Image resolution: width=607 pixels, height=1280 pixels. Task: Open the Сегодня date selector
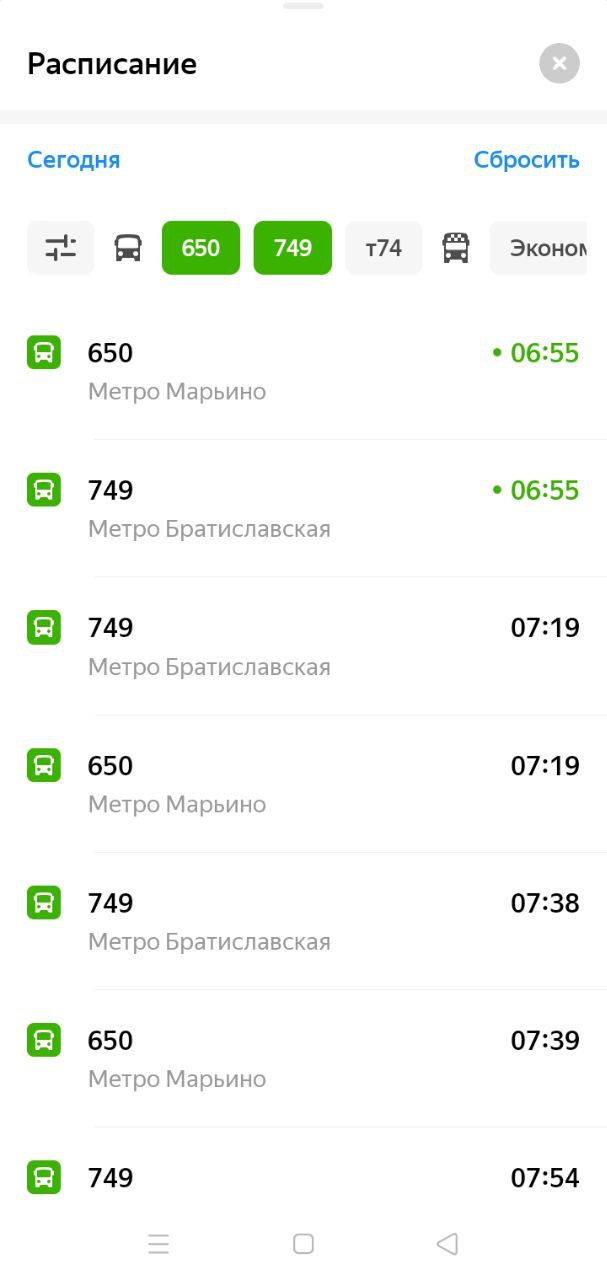click(x=74, y=160)
